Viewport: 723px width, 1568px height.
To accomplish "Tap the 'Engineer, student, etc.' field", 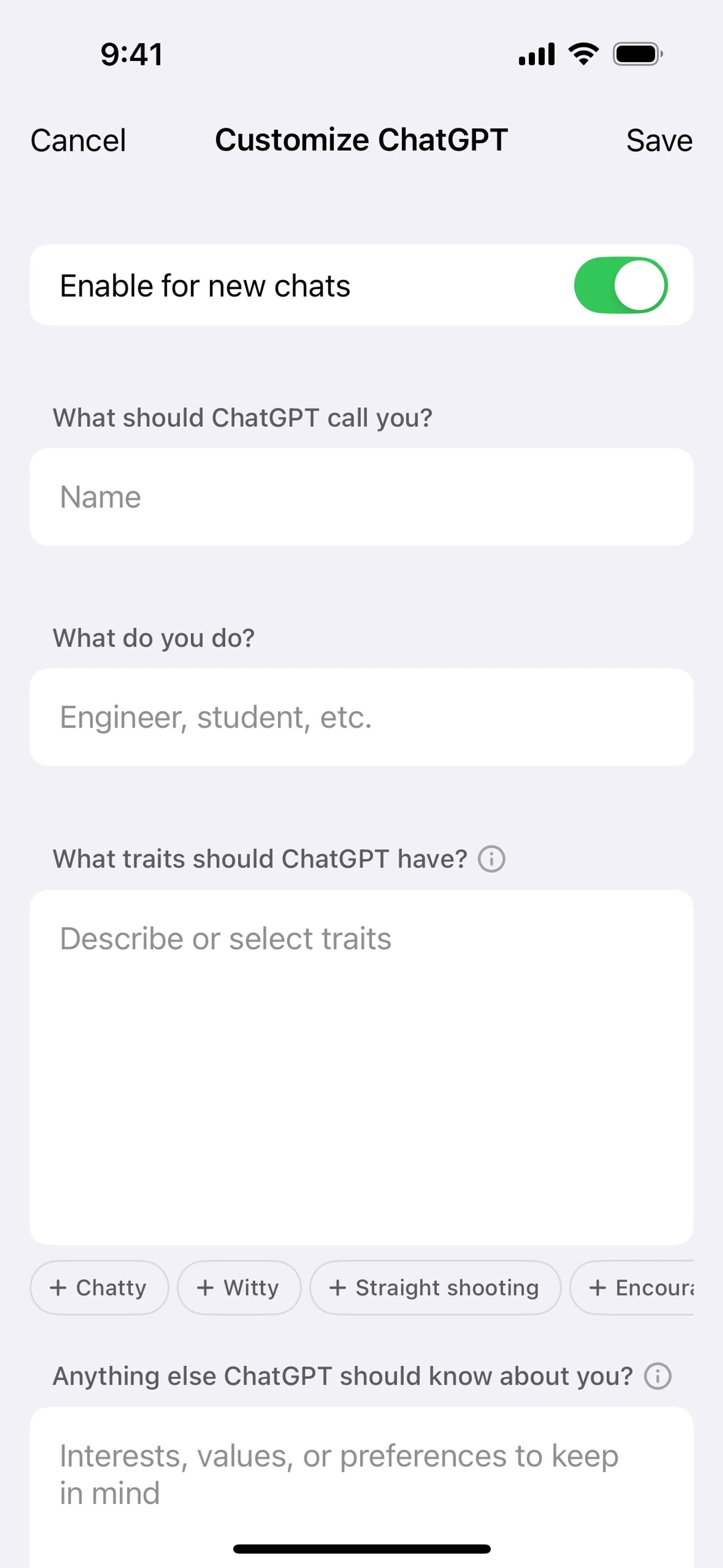I will (x=361, y=718).
